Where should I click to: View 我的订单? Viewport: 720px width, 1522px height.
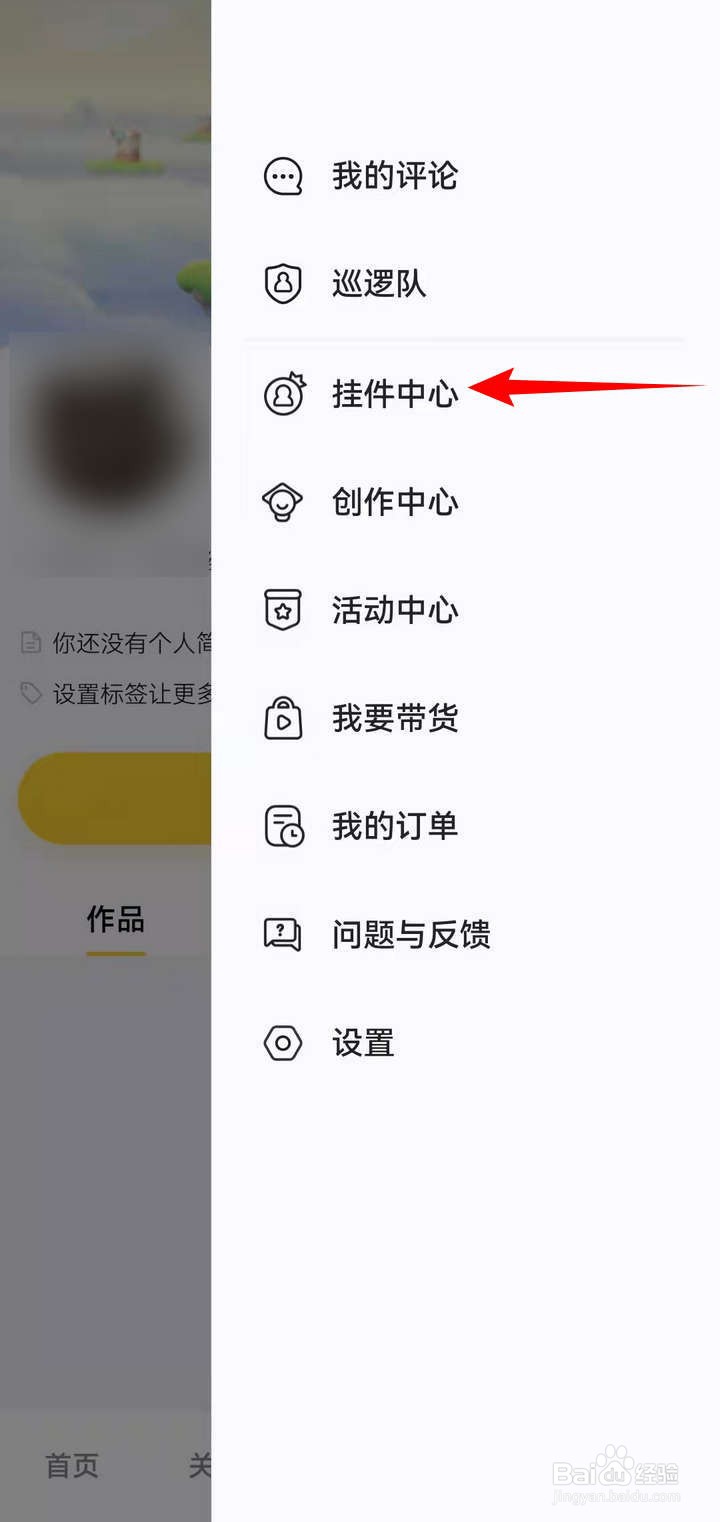point(394,827)
